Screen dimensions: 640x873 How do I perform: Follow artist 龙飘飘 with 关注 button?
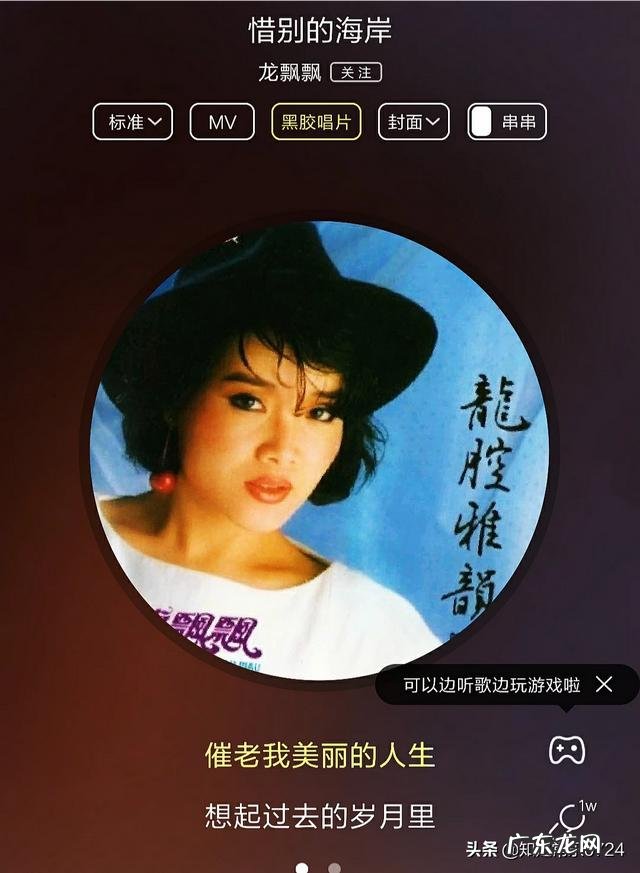[x=355, y=73]
